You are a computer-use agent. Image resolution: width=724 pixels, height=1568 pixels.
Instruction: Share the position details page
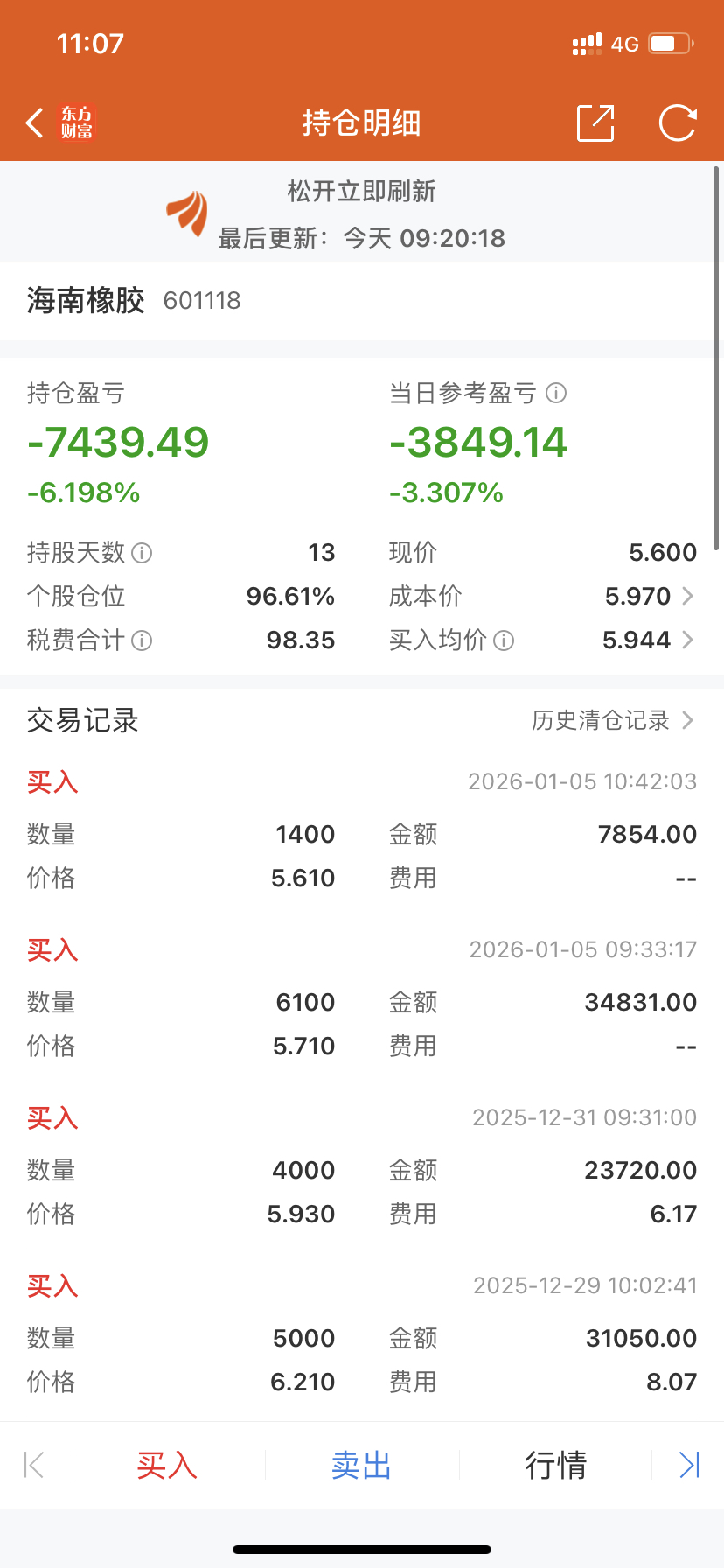[x=595, y=123]
